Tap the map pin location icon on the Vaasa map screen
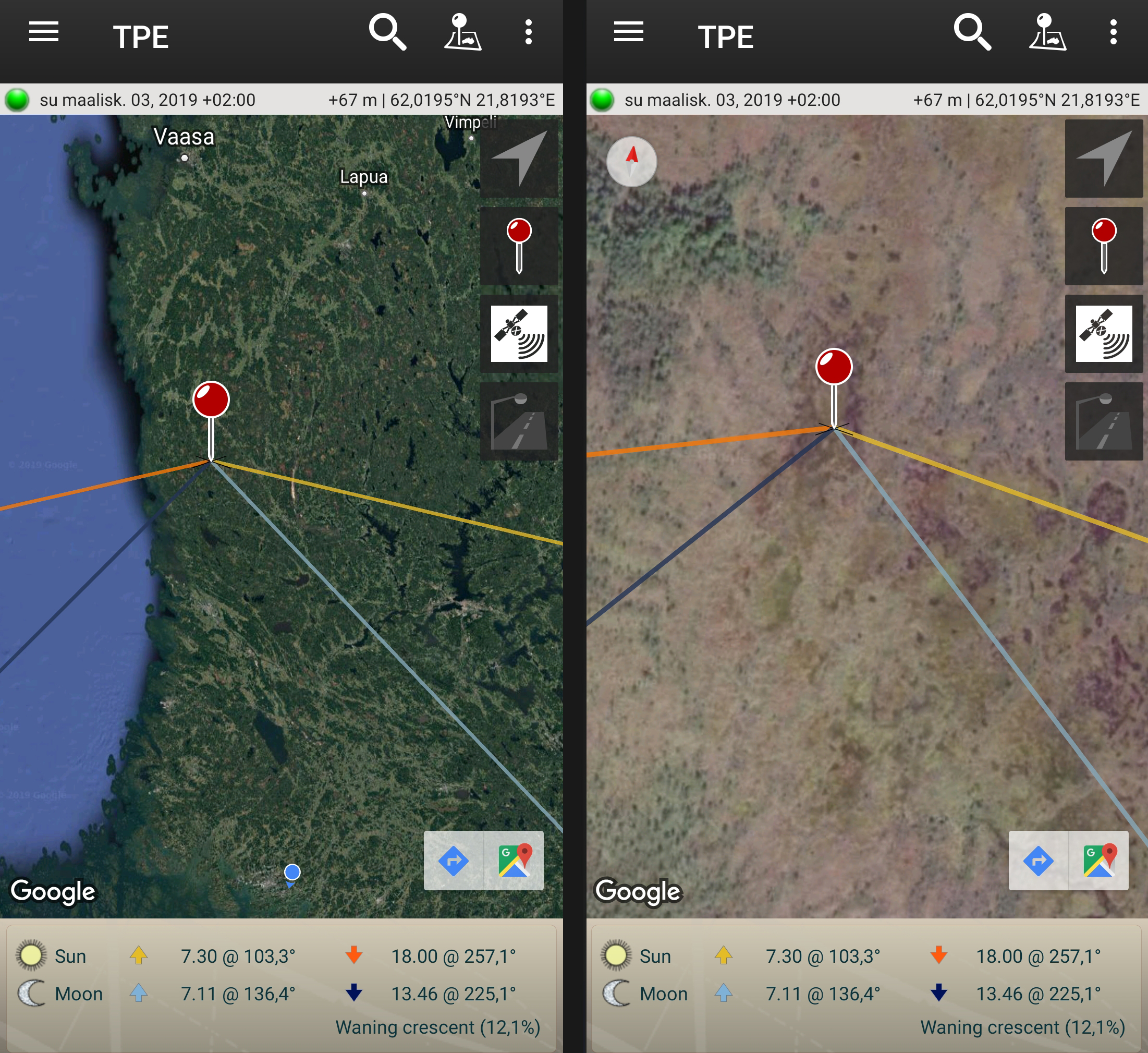 (x=462, y=32)
